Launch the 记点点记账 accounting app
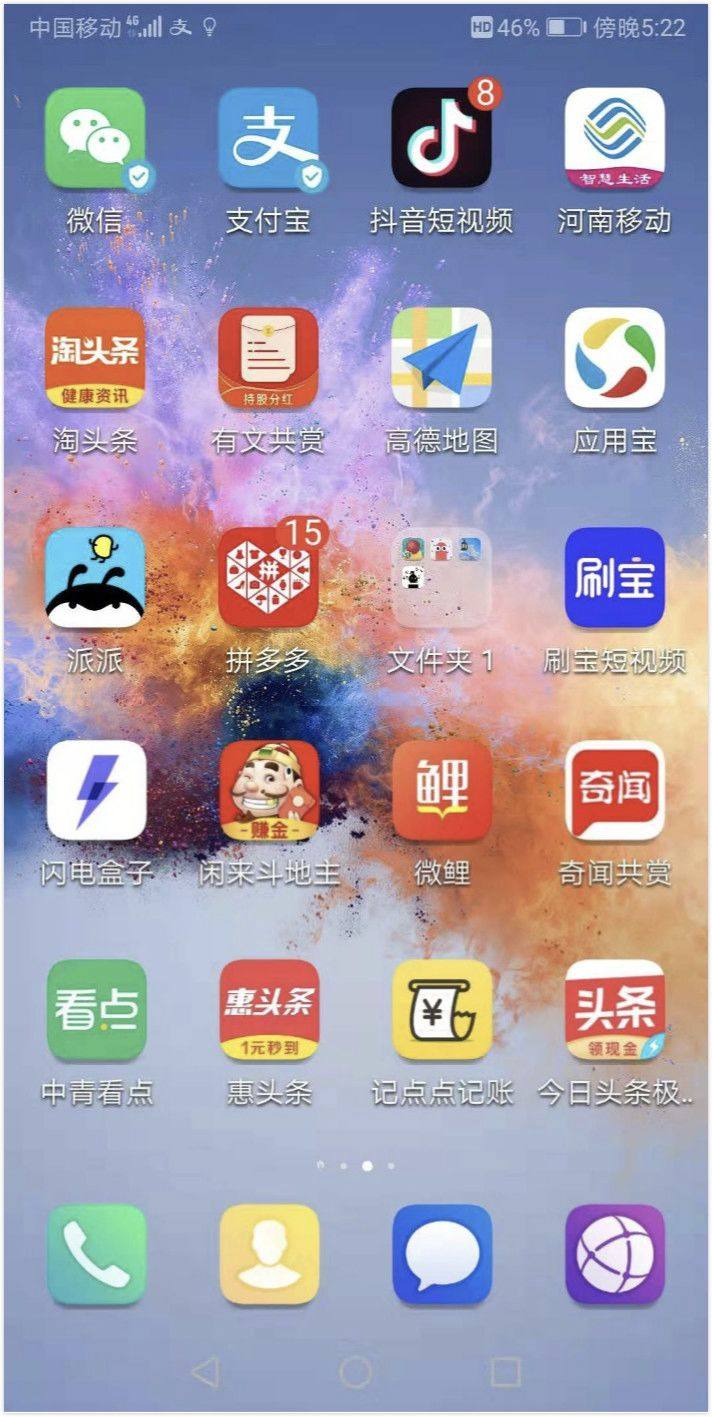Image resolution: width=712 pixels, height=1417 pixels. pyautogui.click(x=441, y=1010)
